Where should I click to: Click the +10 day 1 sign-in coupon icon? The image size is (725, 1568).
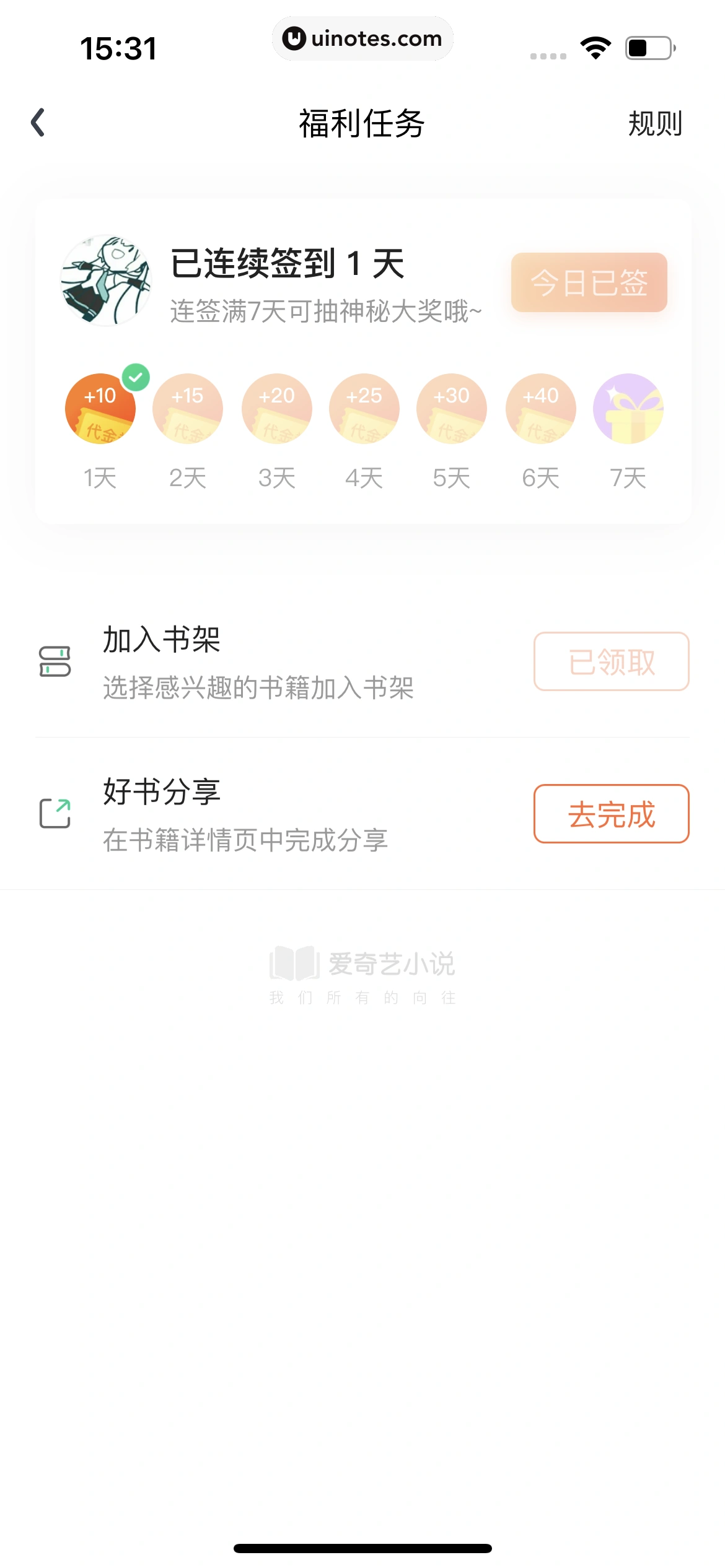100,409
